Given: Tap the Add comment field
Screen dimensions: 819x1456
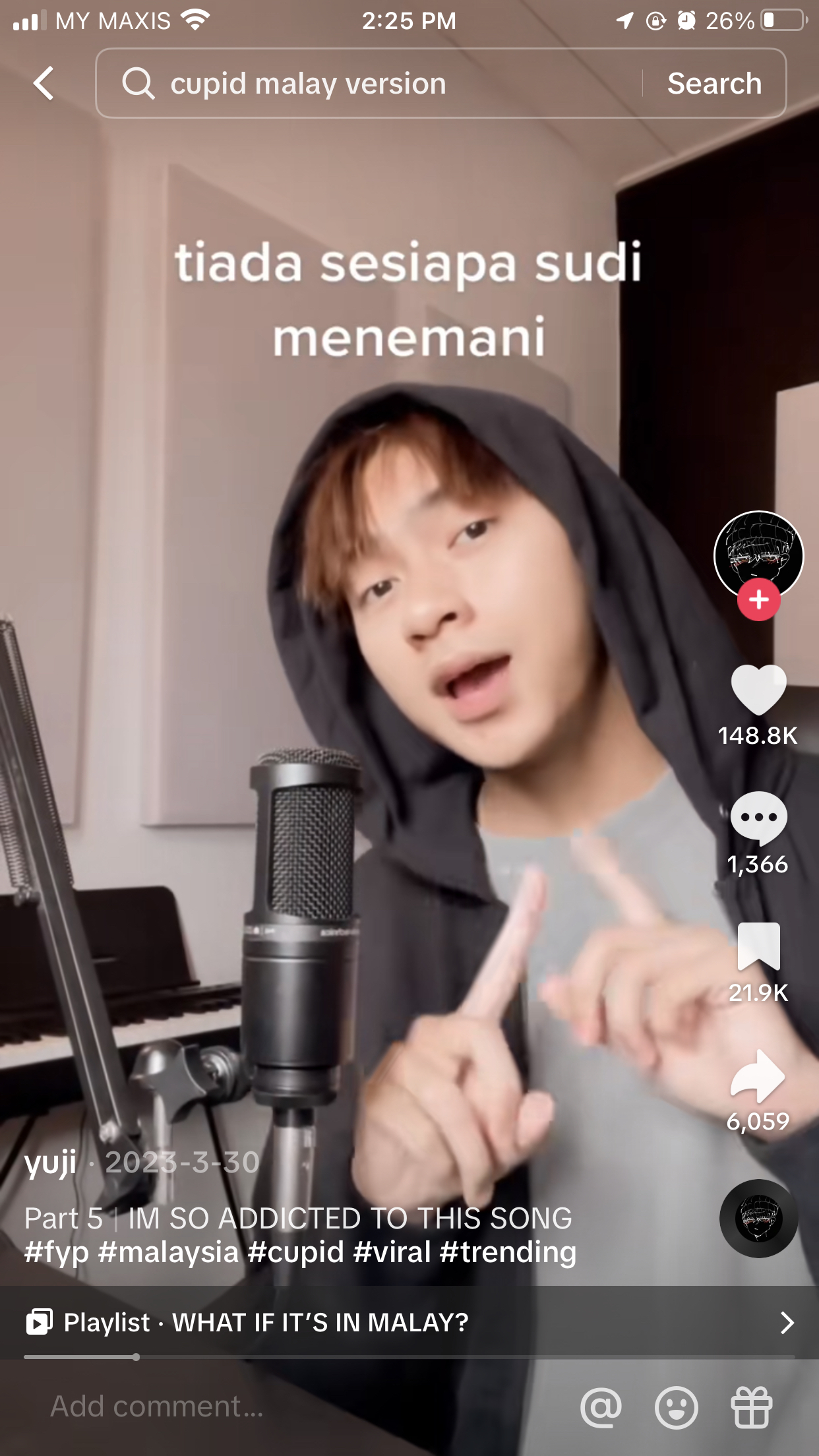Looking at the screenshot, I should [x=264, y=1407].
